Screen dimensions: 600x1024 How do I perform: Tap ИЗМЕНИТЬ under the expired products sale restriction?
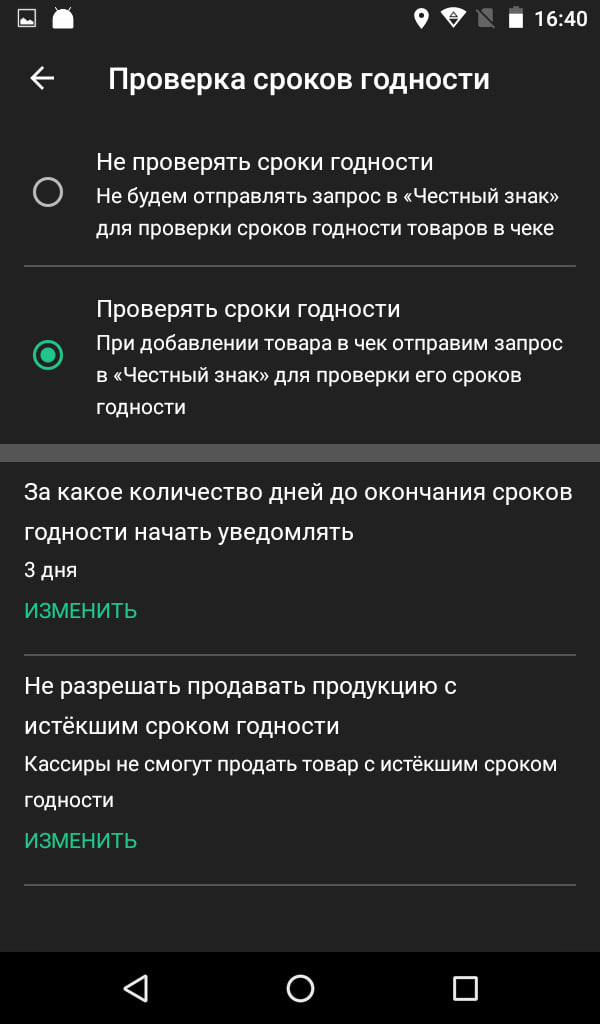click(81, 841)
